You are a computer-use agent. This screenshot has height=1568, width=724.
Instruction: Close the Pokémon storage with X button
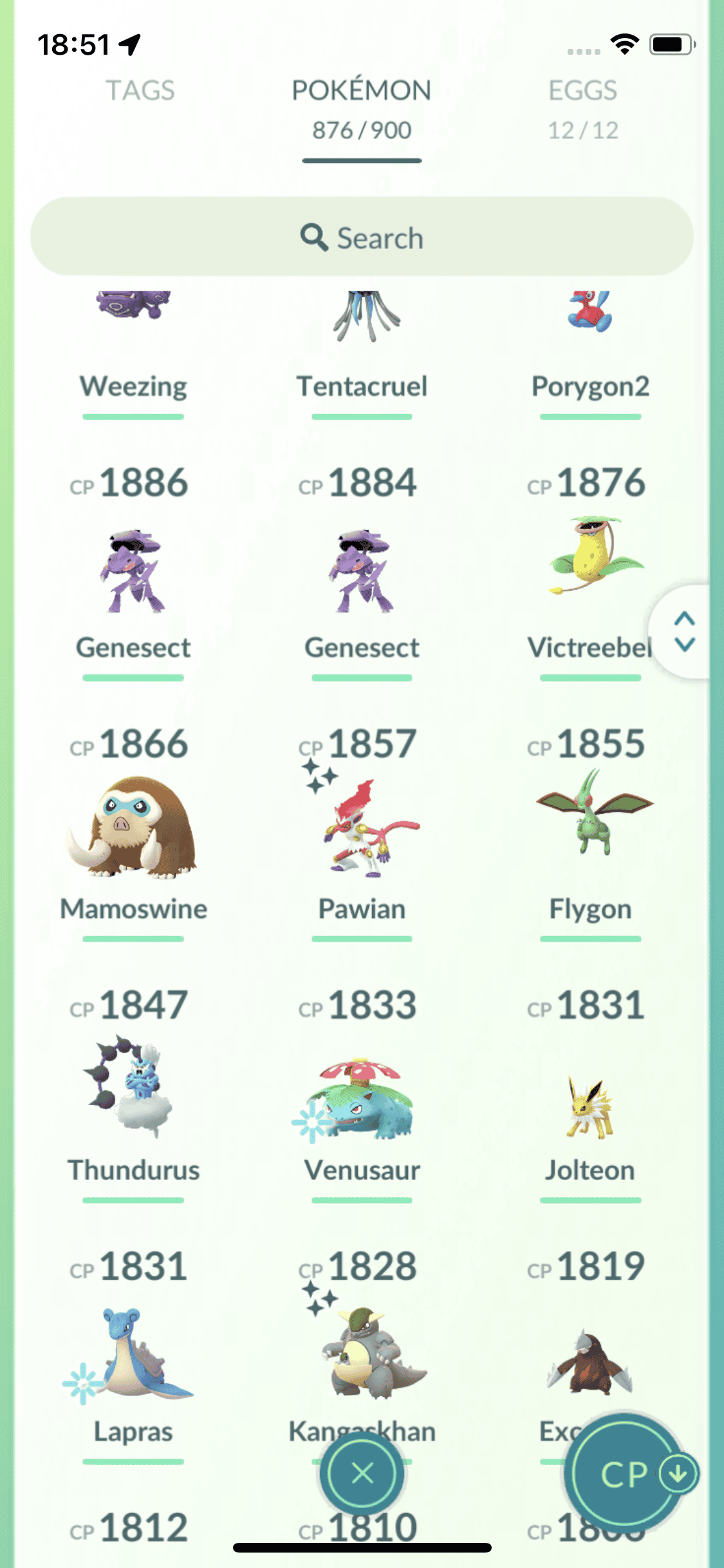pyautogui.click(x=362, y=1473)
